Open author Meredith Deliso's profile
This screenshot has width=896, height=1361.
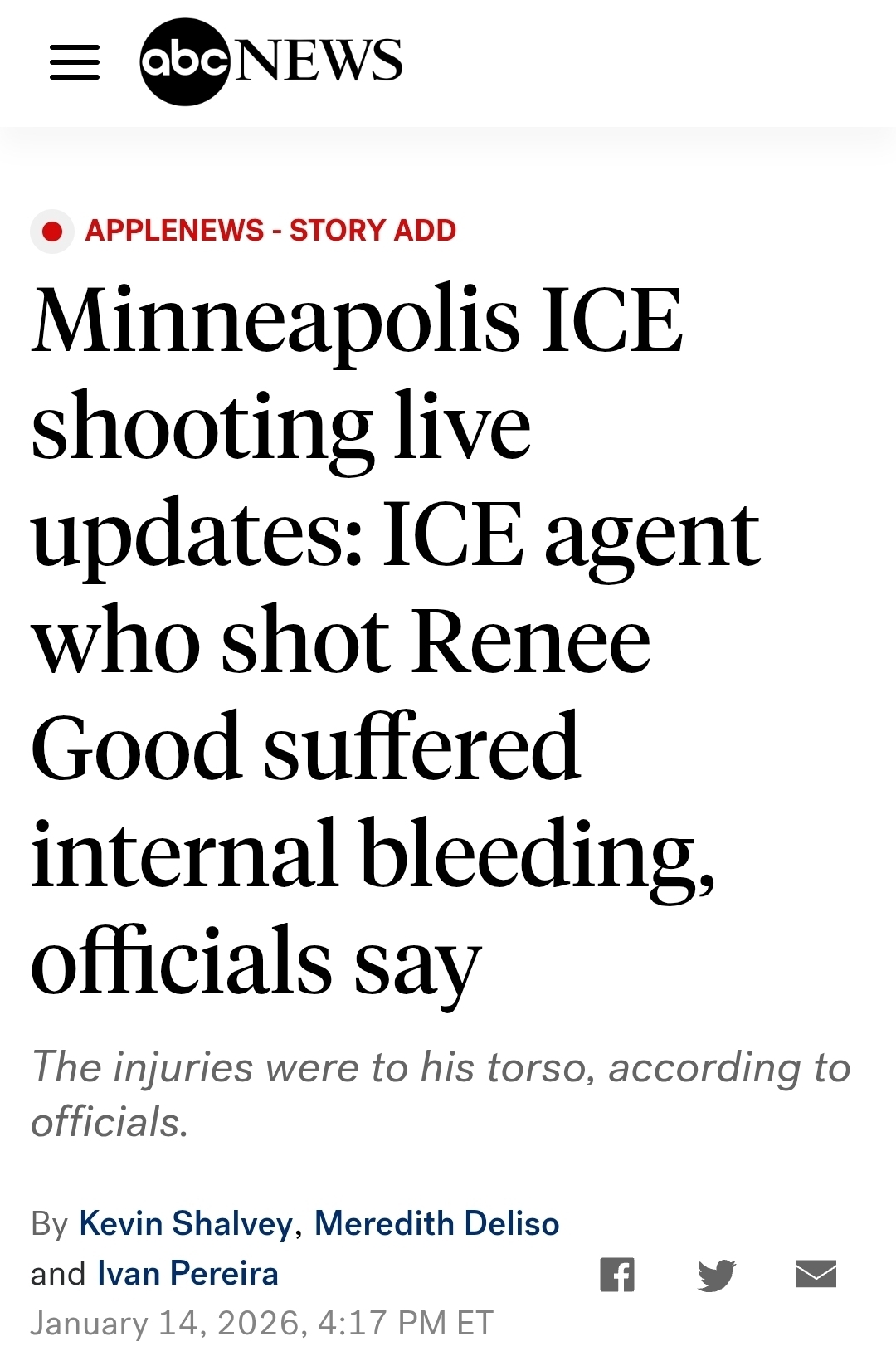point(436,1224)
